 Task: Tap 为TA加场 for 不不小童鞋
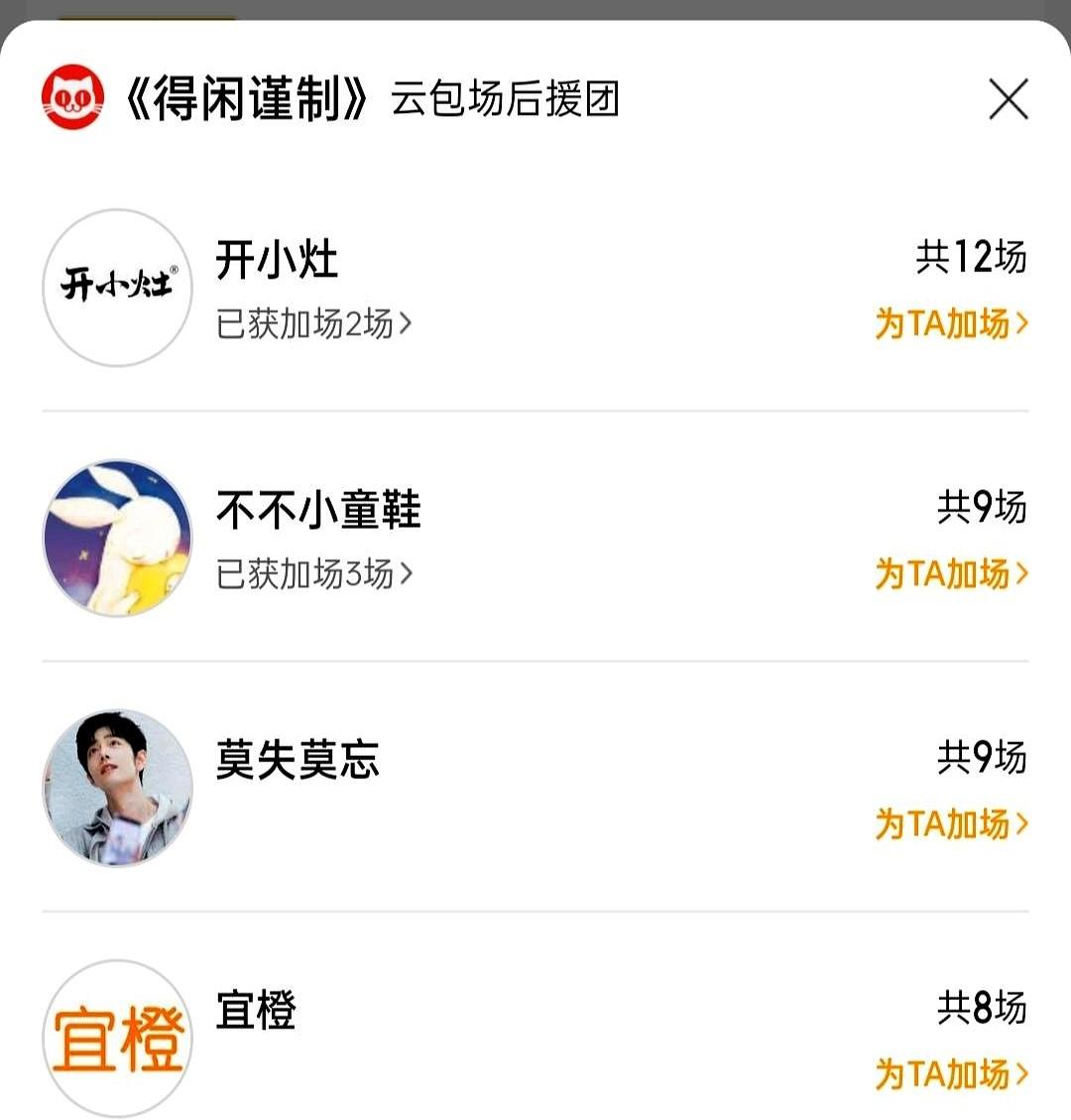(952, 572)
